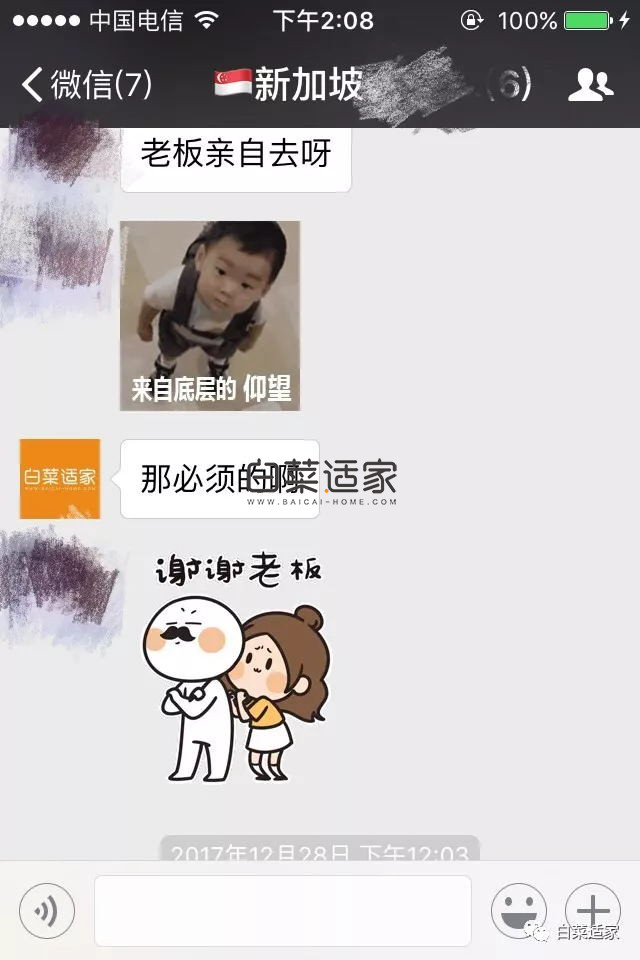View the 谢谢老板 cartoon sticker
This screenshot has width=640, height=960.
click(237, 668)
